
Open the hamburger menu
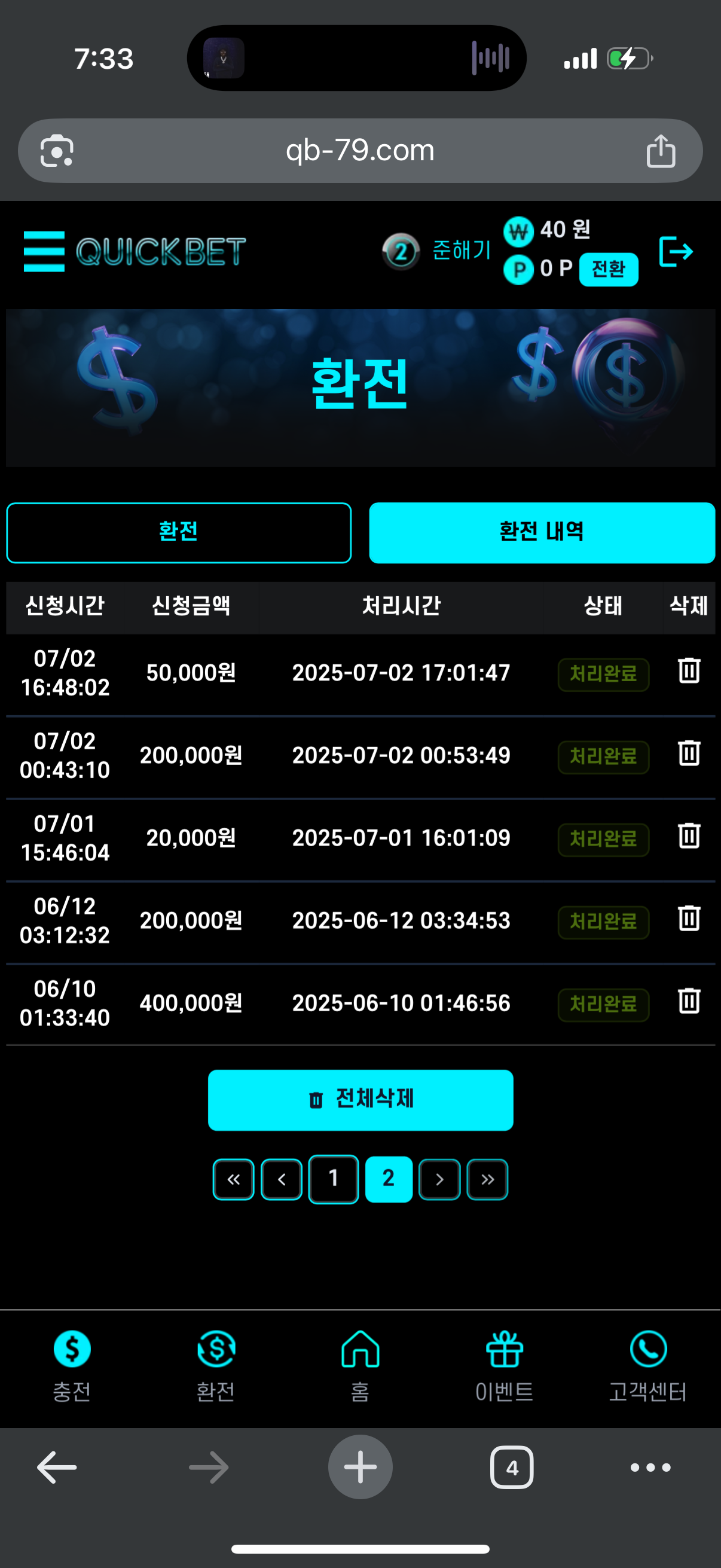[x=44, y=251]
